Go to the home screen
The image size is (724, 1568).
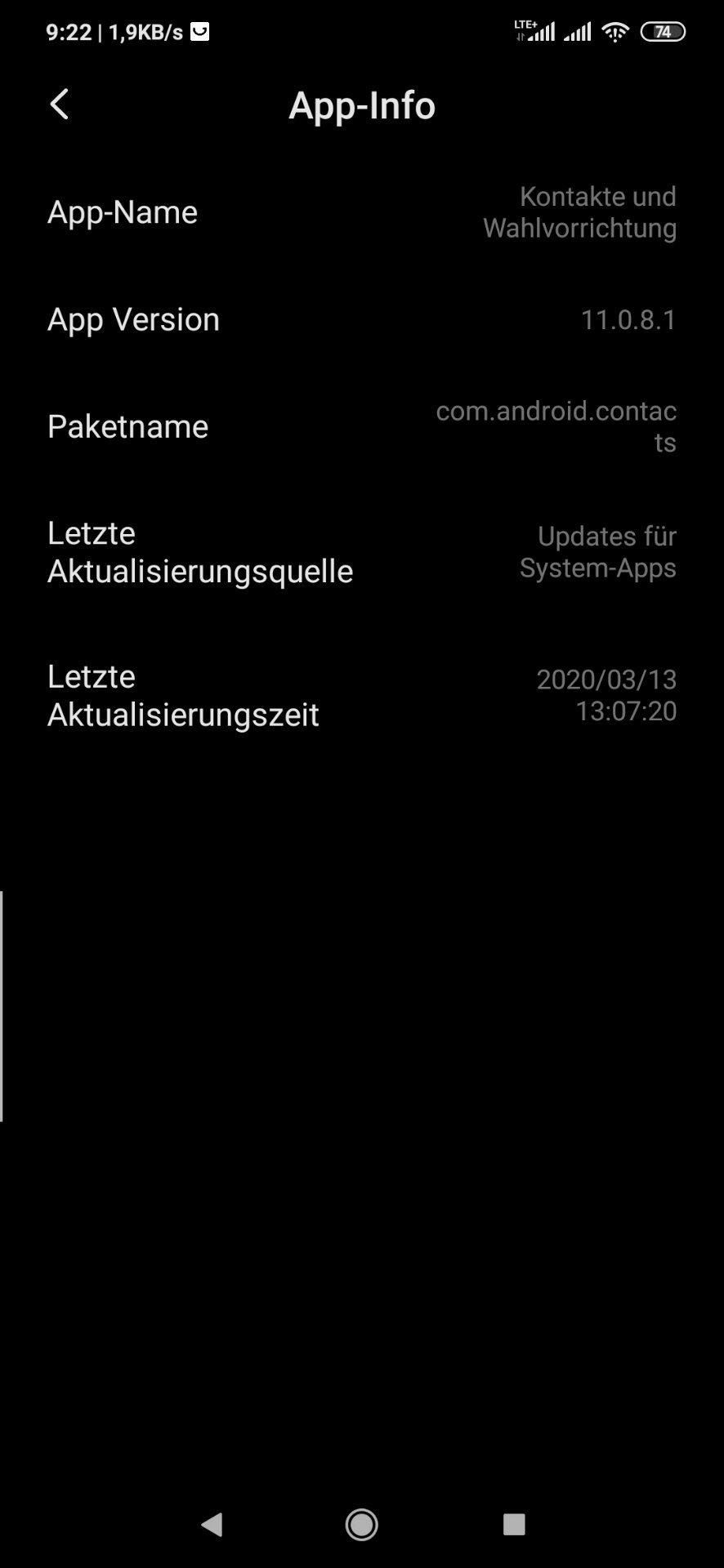pyautogui.click(x=361, y=1524)
